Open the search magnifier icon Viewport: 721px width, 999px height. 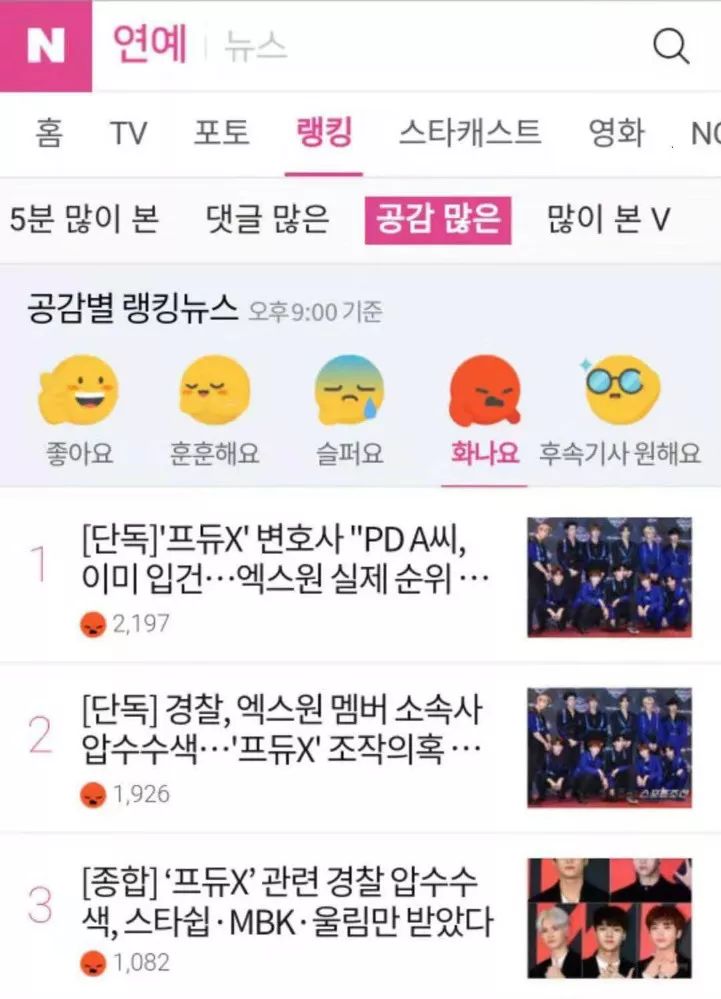[671, 45]
